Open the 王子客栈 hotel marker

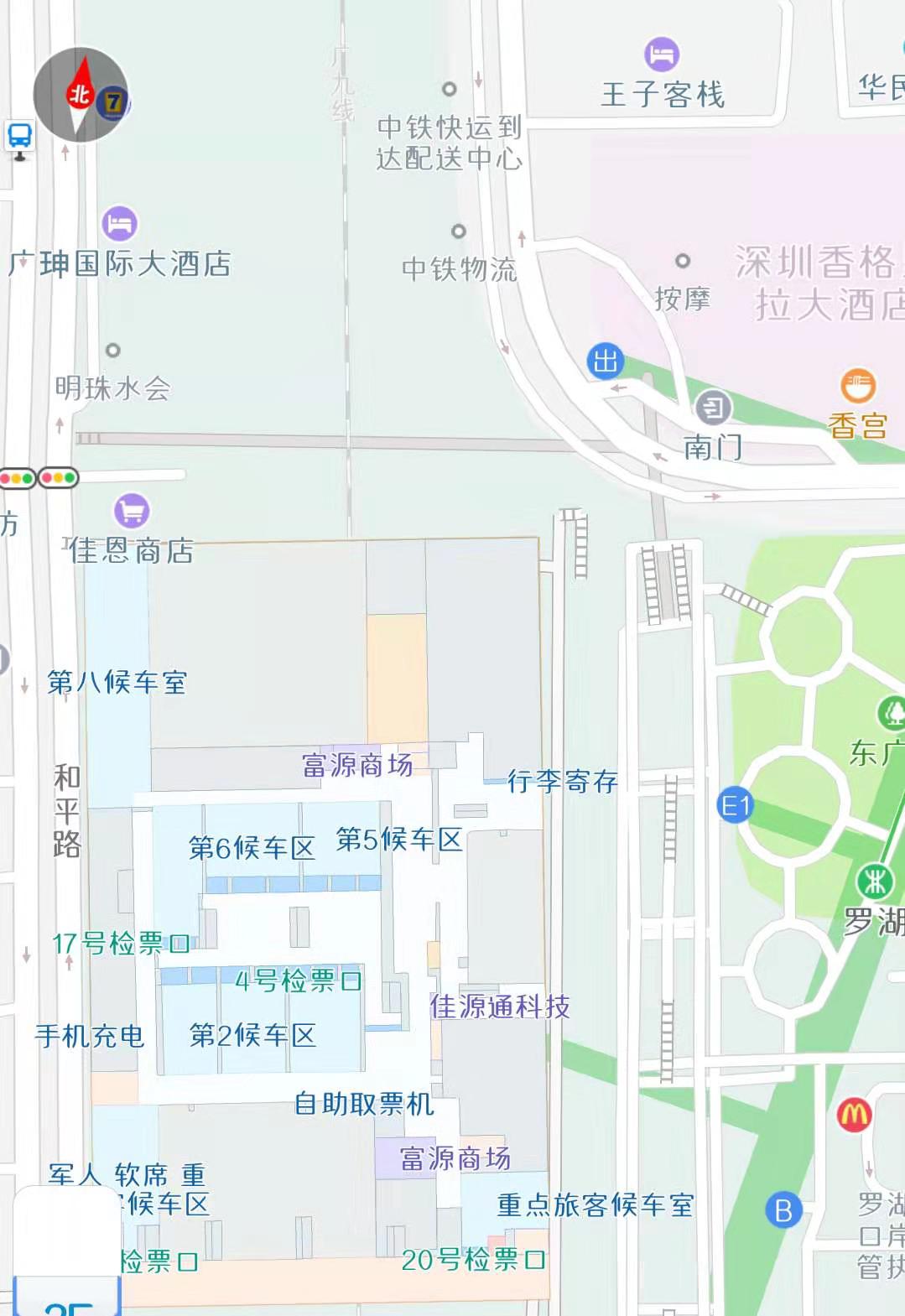click(x=662, y=55)
